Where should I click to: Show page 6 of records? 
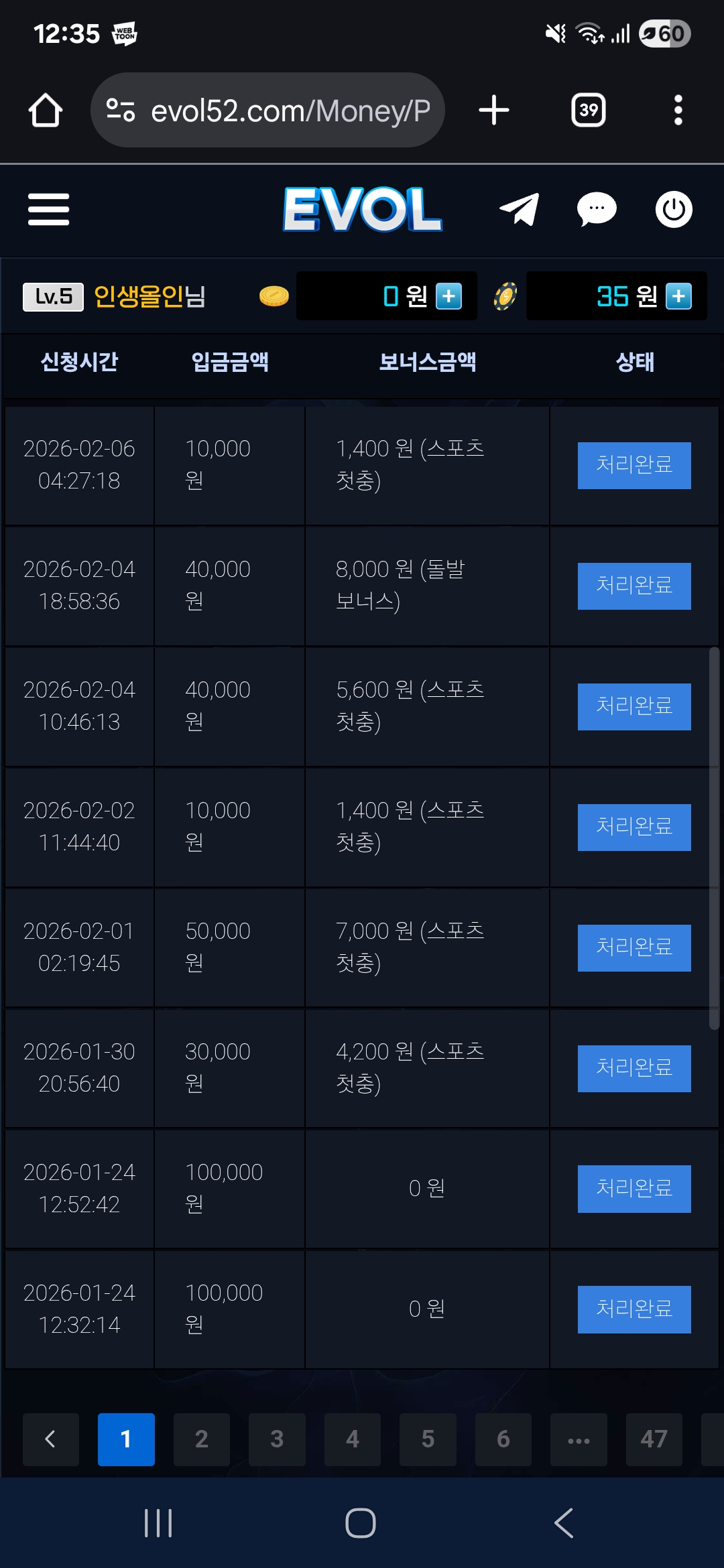pyautogui.click(x=503, y=1439)
